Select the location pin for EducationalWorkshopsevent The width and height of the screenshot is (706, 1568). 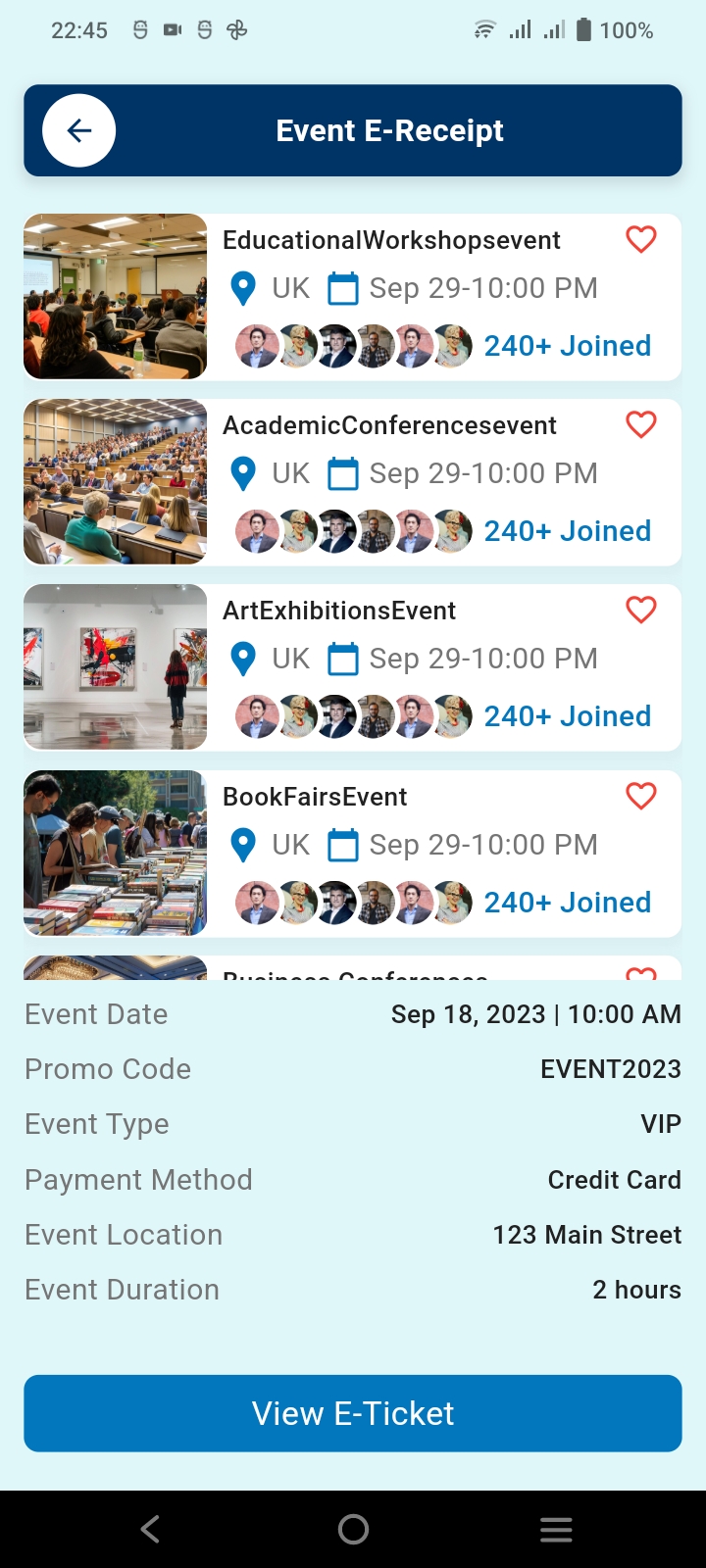243,288
